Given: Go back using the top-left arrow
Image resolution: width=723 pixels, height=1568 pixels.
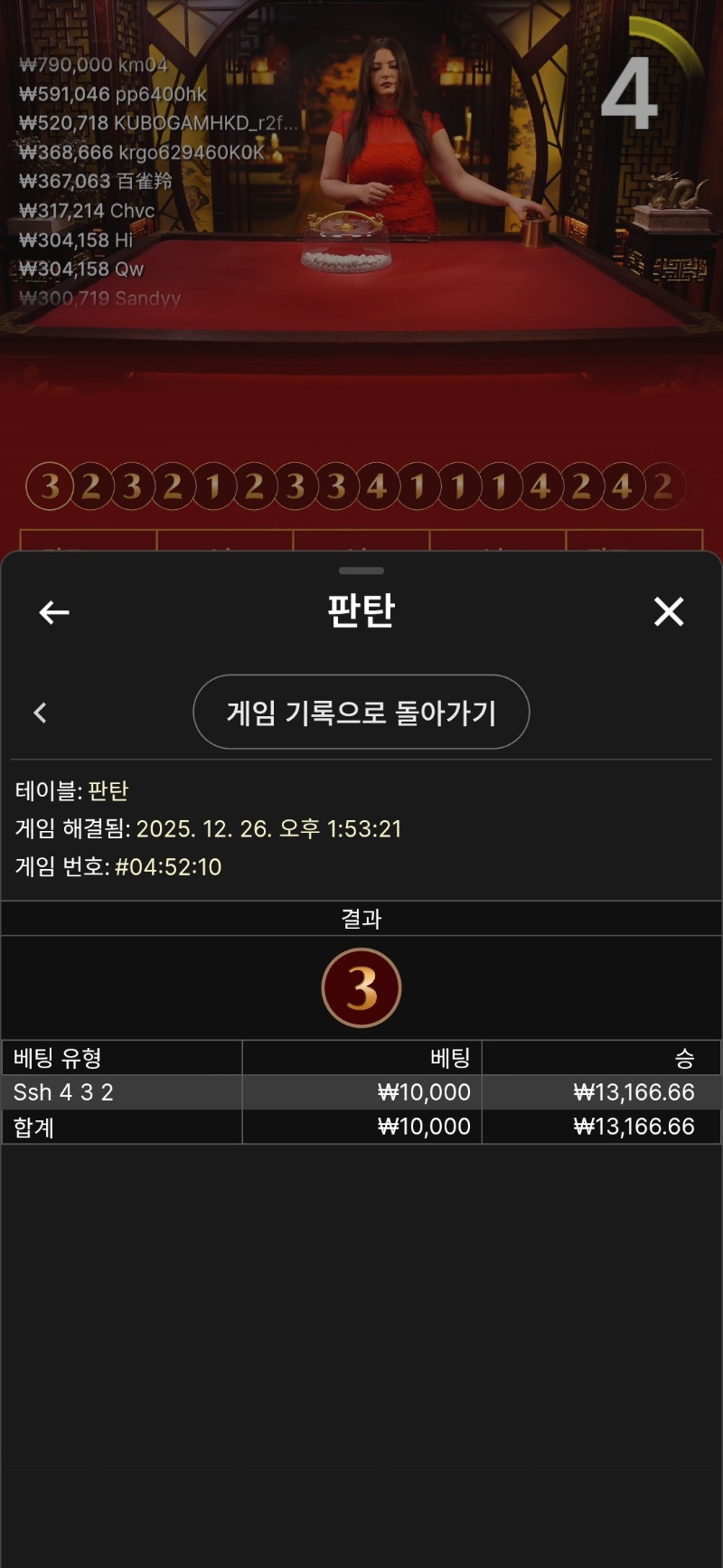Looking at the screenshot, I should [54, 612].
